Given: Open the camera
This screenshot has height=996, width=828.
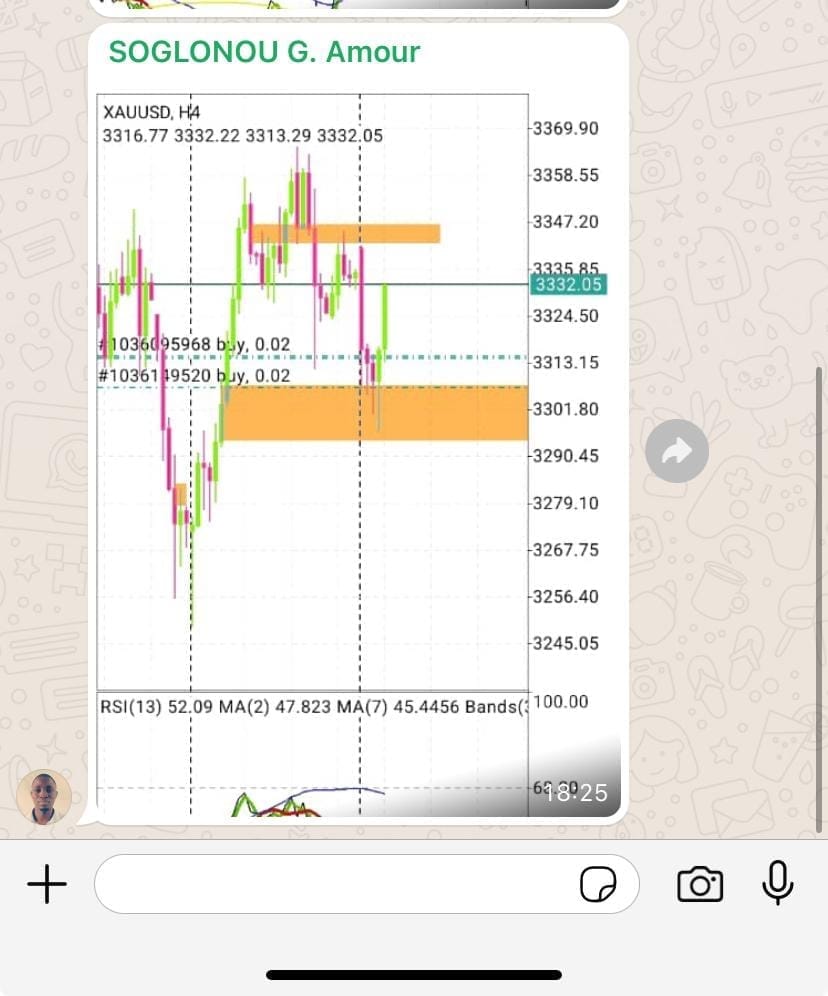Looking at the screenshot, I should point(700,884).
